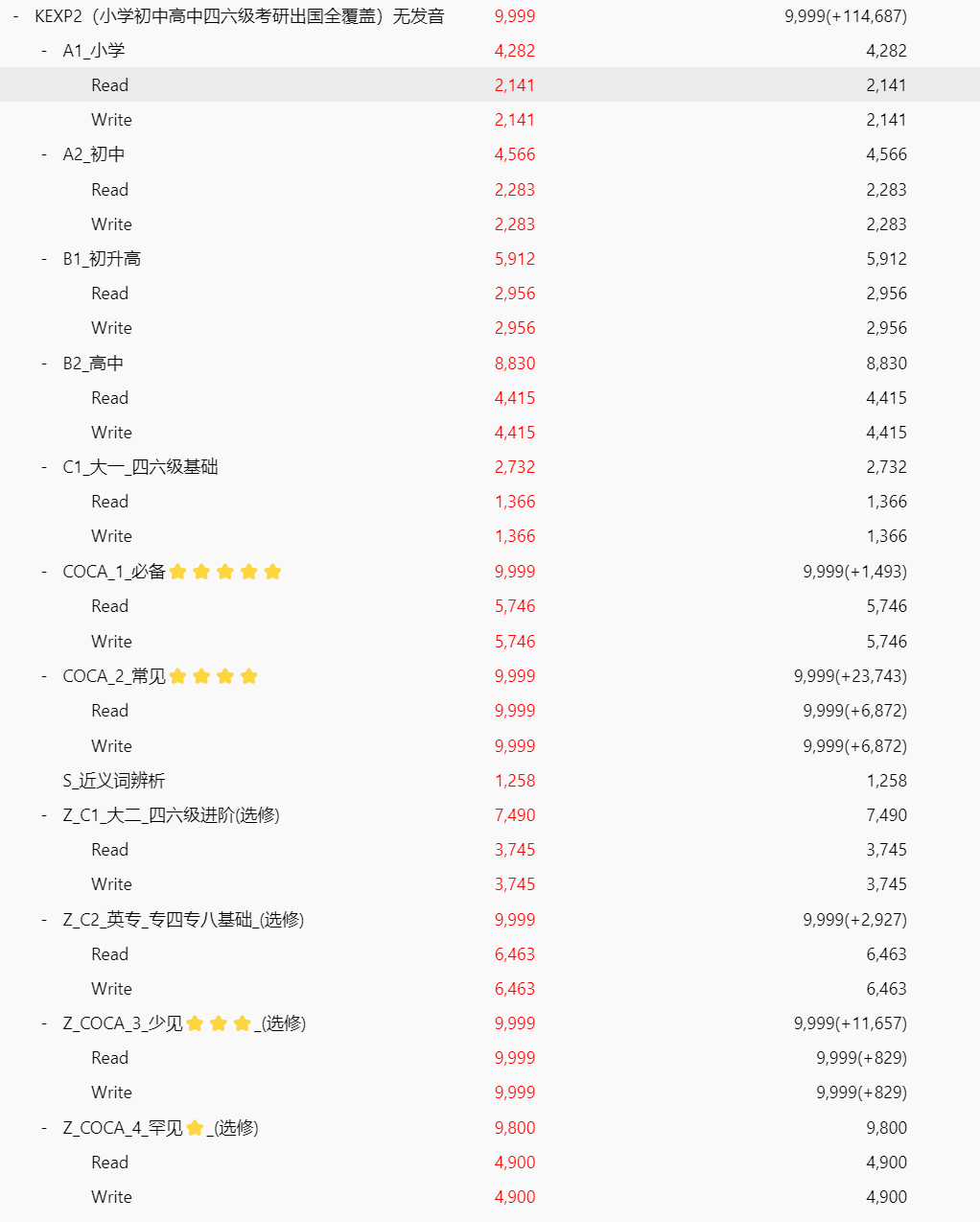The height and width of the screenshot is (1222, 980).
Task: Open Write deck under B2_高中
Action: 111,433
